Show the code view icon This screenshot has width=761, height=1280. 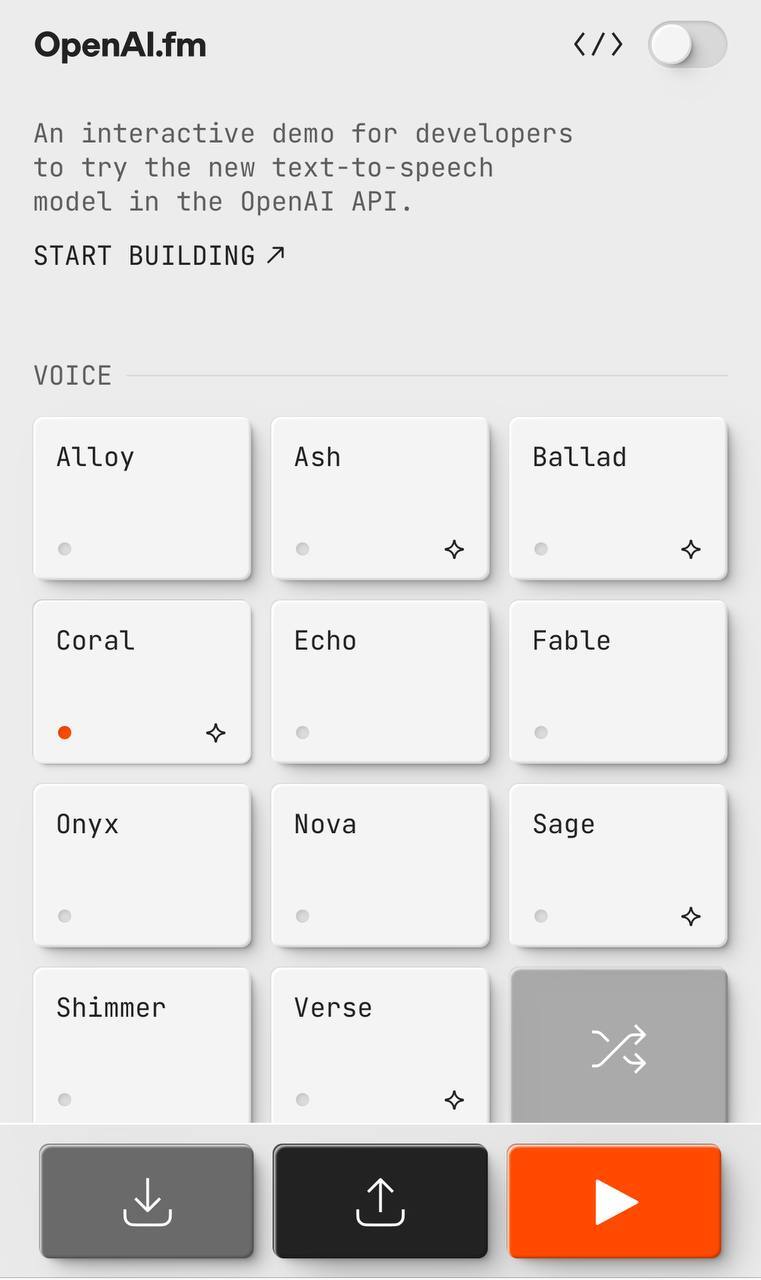598,45
